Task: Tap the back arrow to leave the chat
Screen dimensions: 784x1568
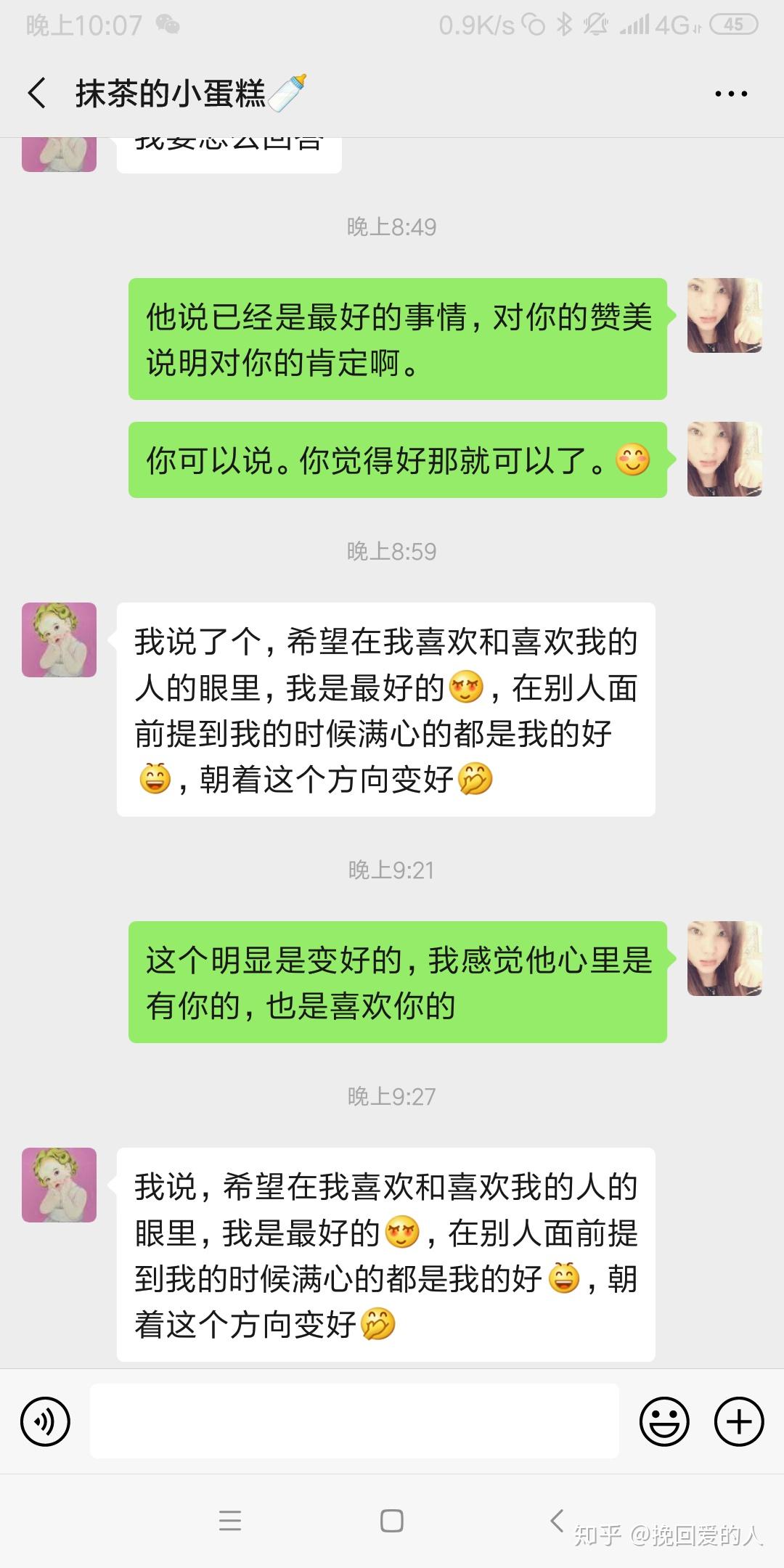Action: pos(36,94)
